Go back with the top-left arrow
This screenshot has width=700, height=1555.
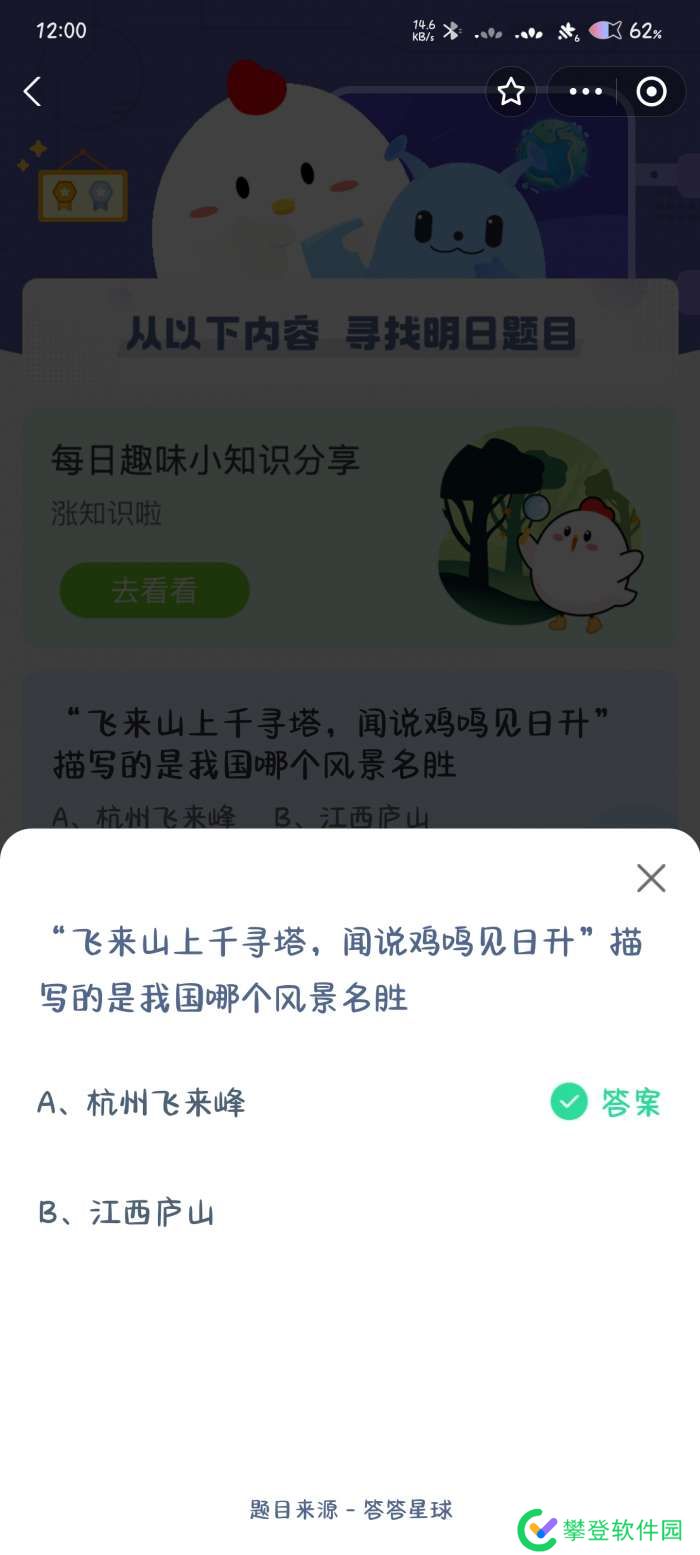(33, 92)
